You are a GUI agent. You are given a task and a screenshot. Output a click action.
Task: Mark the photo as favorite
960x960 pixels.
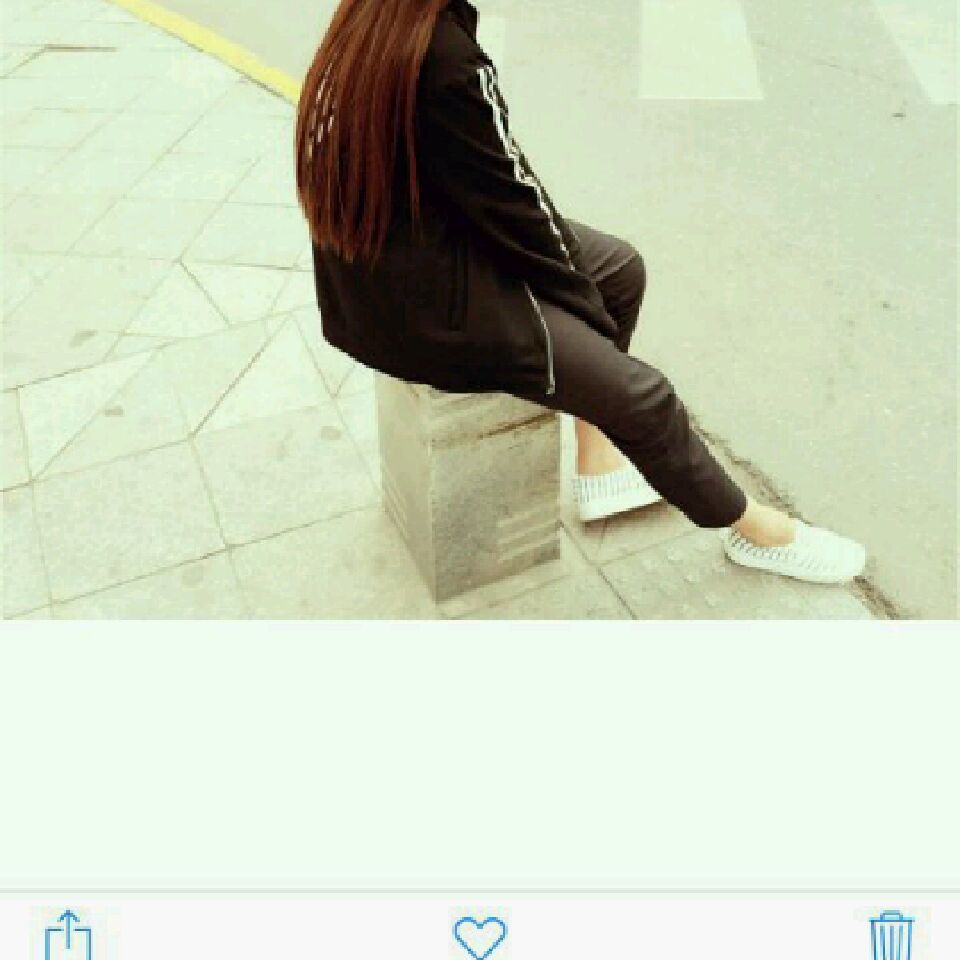[480, 937]
